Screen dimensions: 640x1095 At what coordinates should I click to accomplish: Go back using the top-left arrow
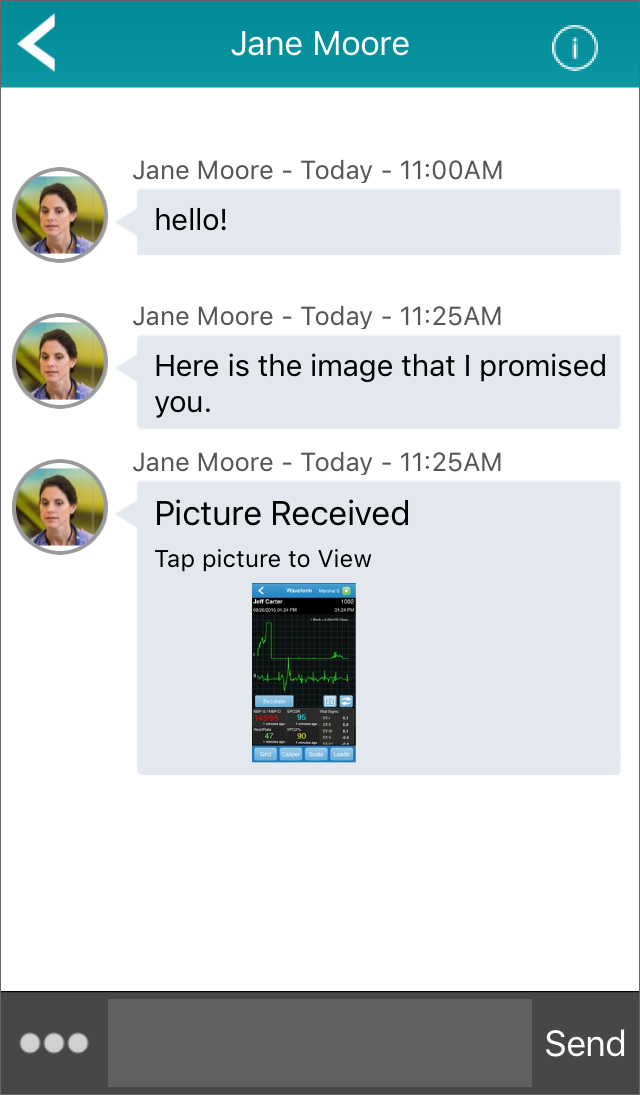tap(36, 43)
